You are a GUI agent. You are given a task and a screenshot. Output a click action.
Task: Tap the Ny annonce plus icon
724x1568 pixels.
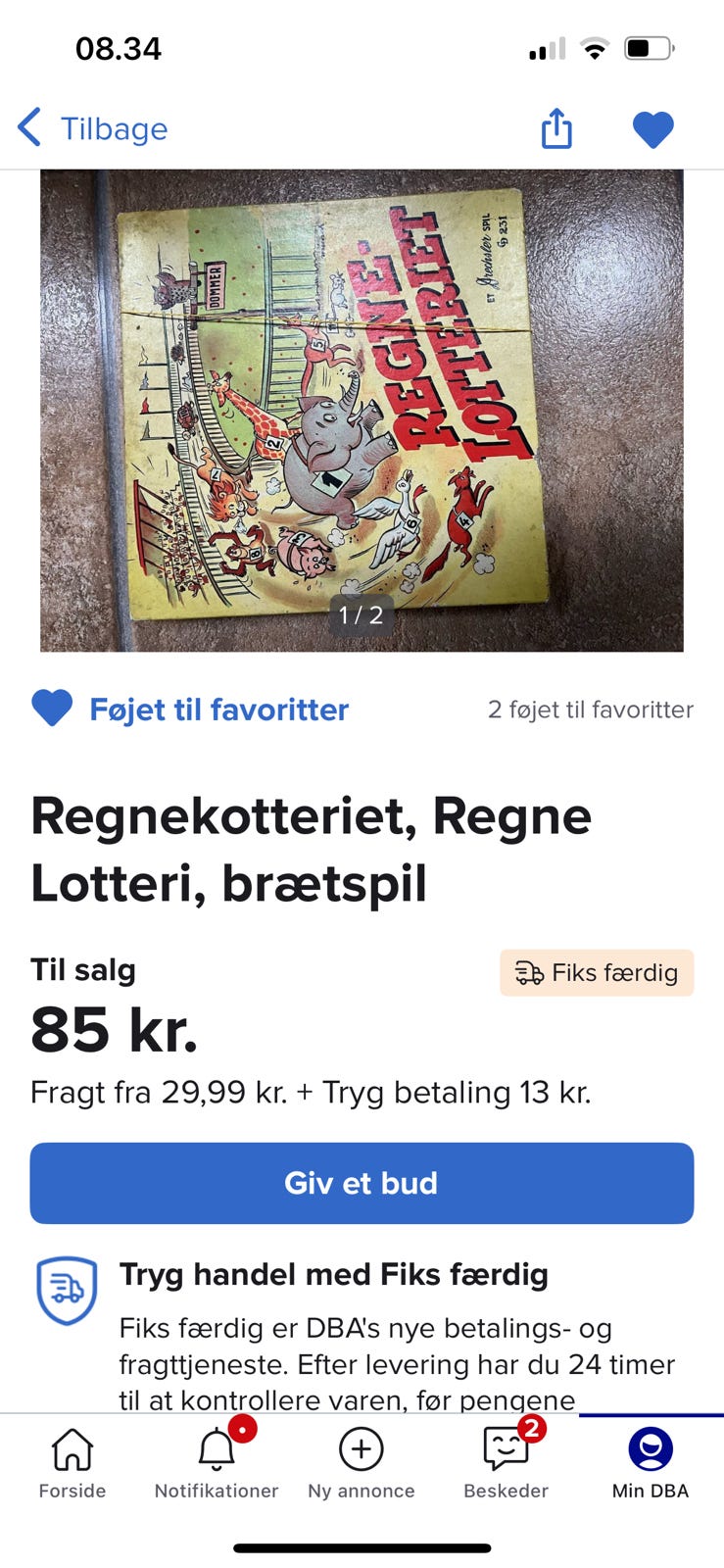click(362, 1448)
